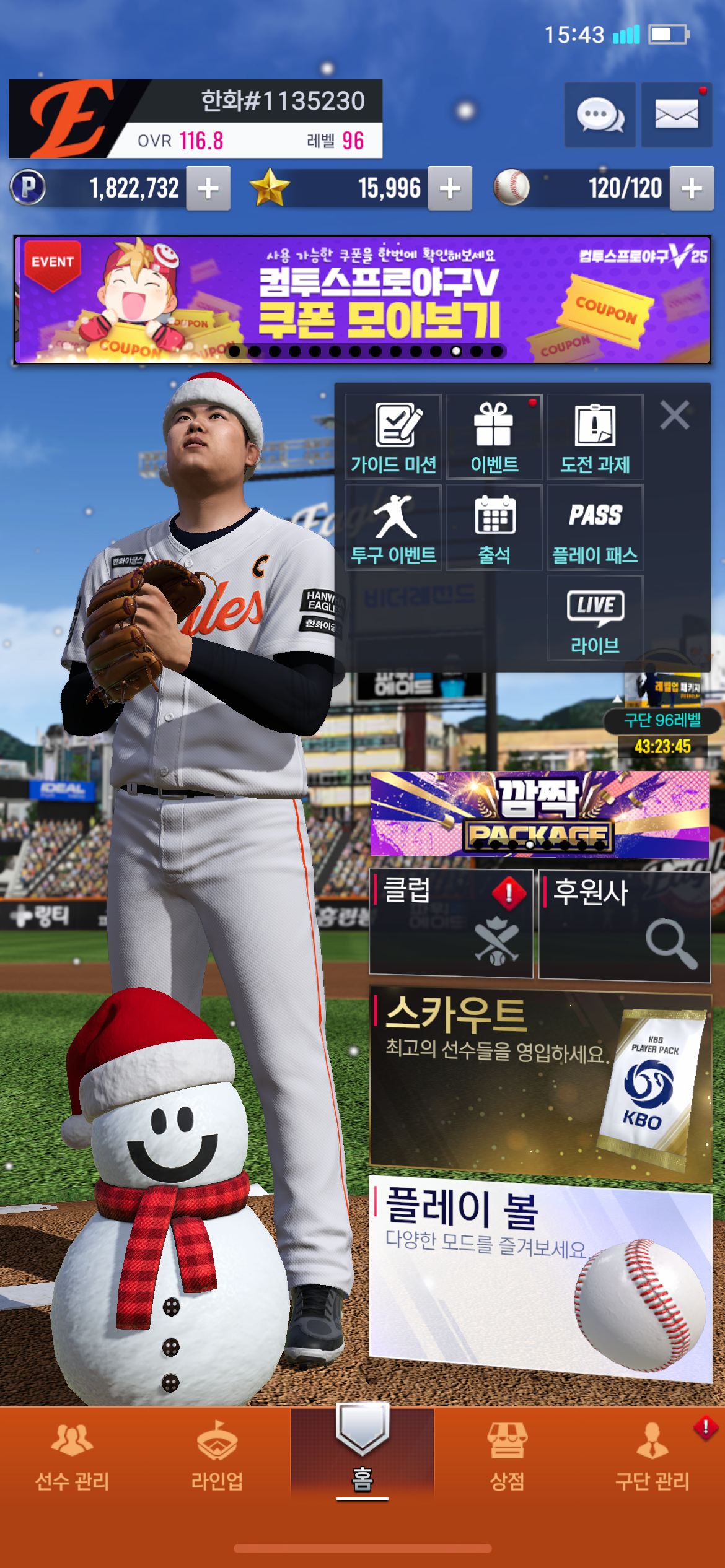Open the chat bubble icon
The height and width of the screenshot is (1568, 725).
599,115
